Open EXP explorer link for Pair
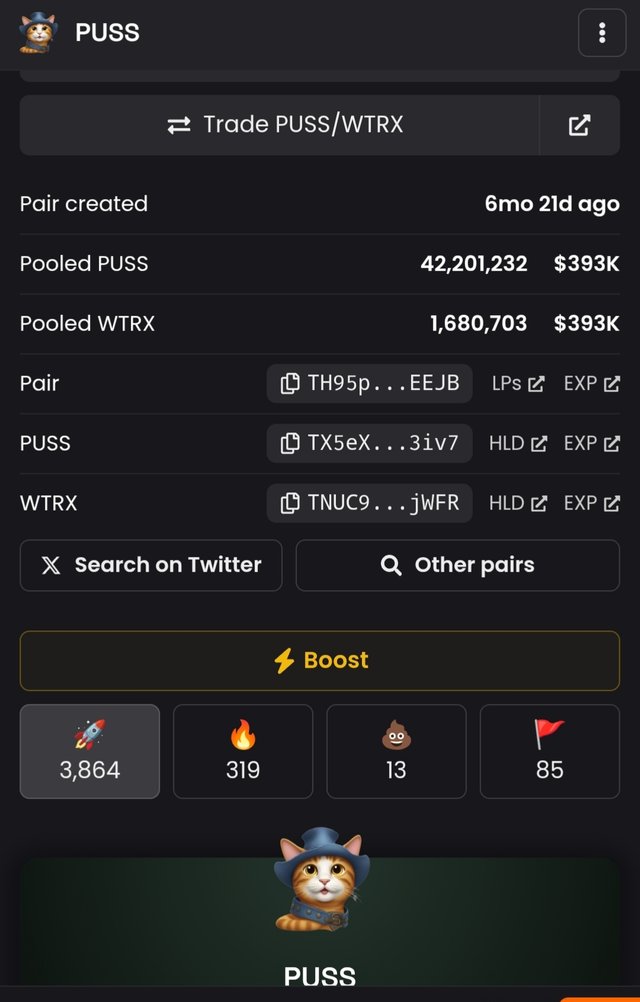This screenshot has height=1002, width=640. [592, 383]
